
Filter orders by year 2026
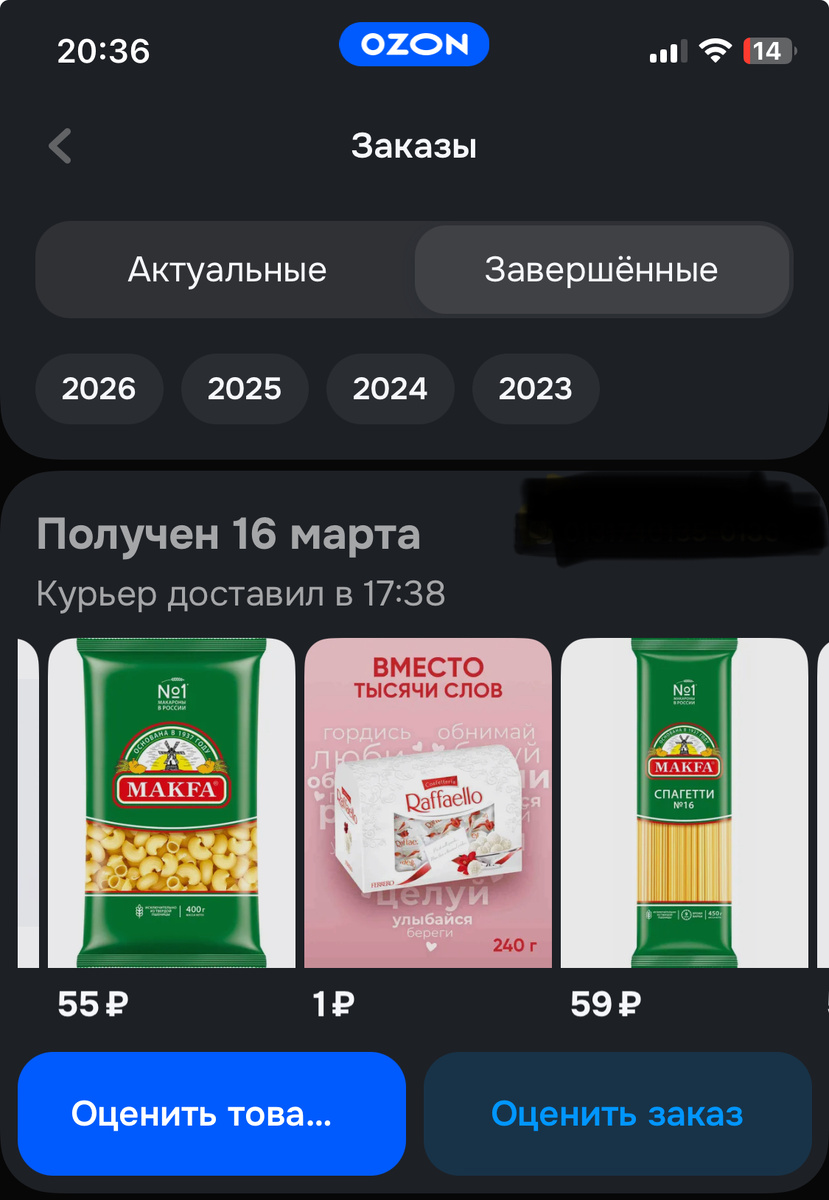point(99,389)
